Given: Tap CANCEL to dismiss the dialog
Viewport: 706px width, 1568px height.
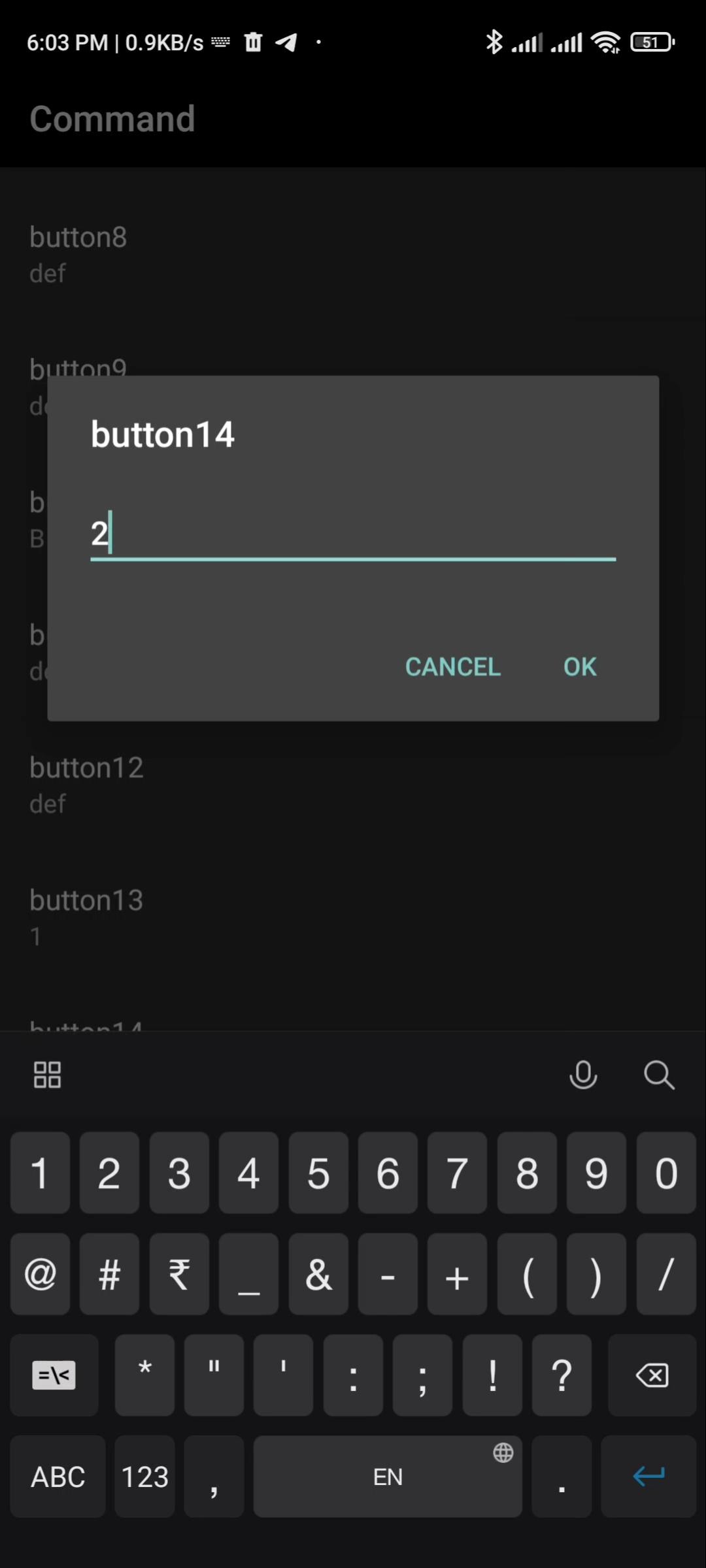Looking at the screenshot, I should pos(453,666).
